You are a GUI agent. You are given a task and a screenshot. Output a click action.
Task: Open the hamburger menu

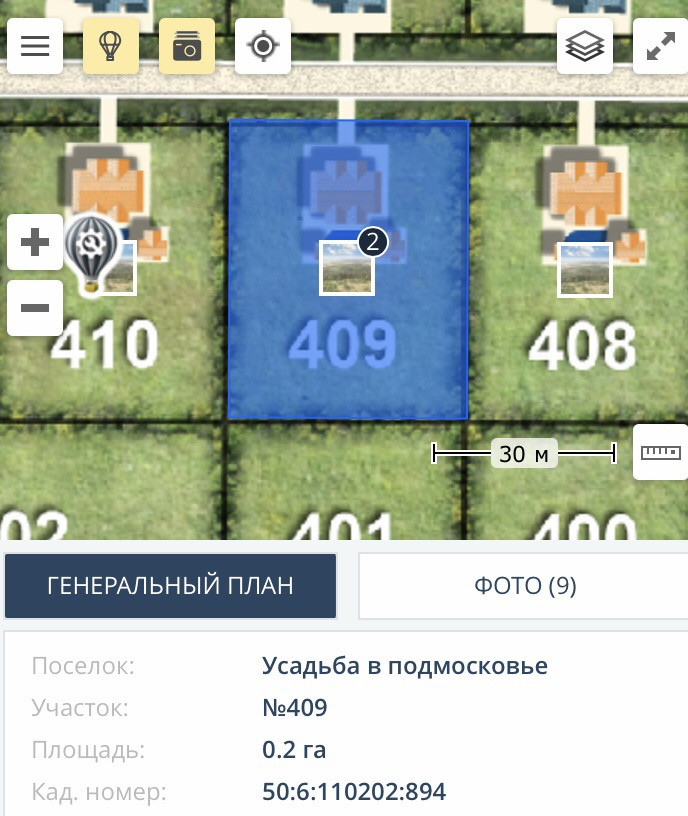pyautogui.click(x=35, y=46)
